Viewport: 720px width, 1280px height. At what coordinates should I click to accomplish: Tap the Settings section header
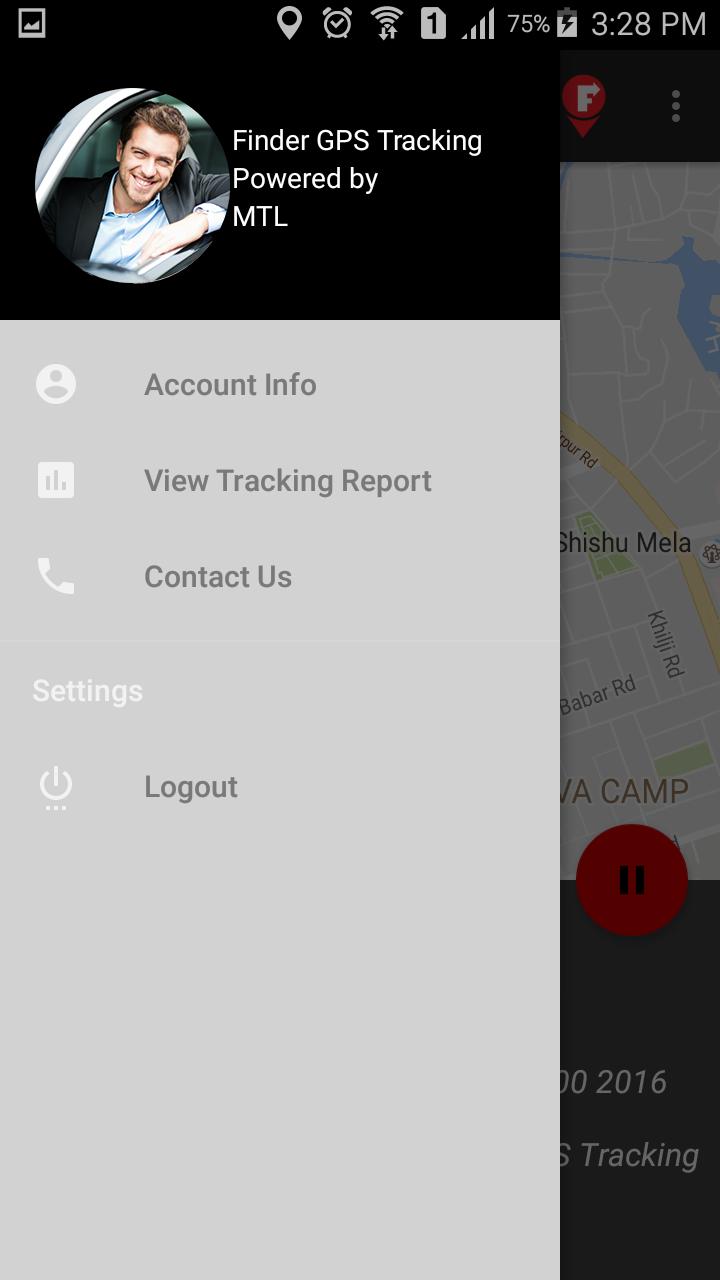pos(87,689)
